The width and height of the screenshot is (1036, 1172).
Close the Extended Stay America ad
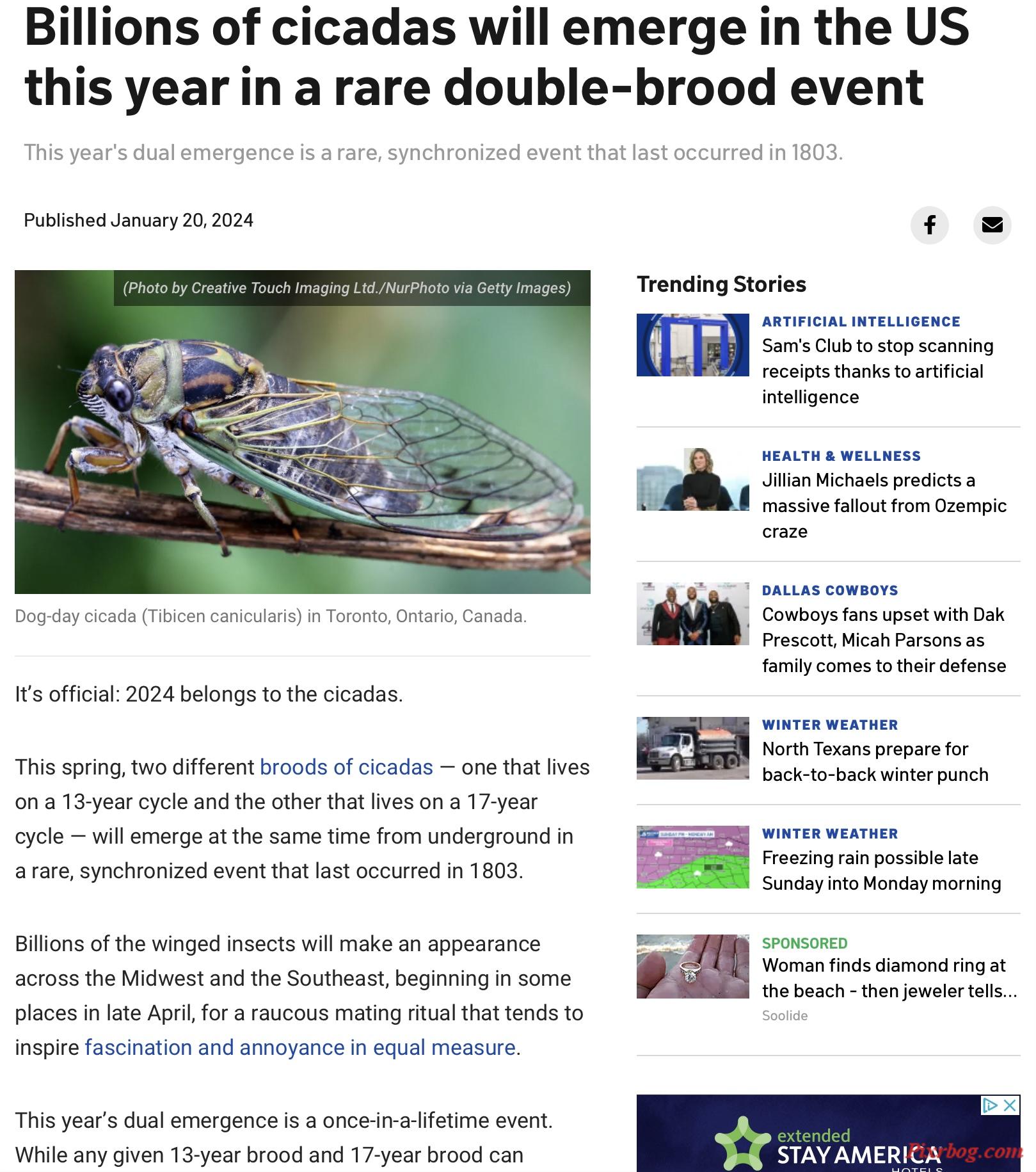[1010, 1105]
